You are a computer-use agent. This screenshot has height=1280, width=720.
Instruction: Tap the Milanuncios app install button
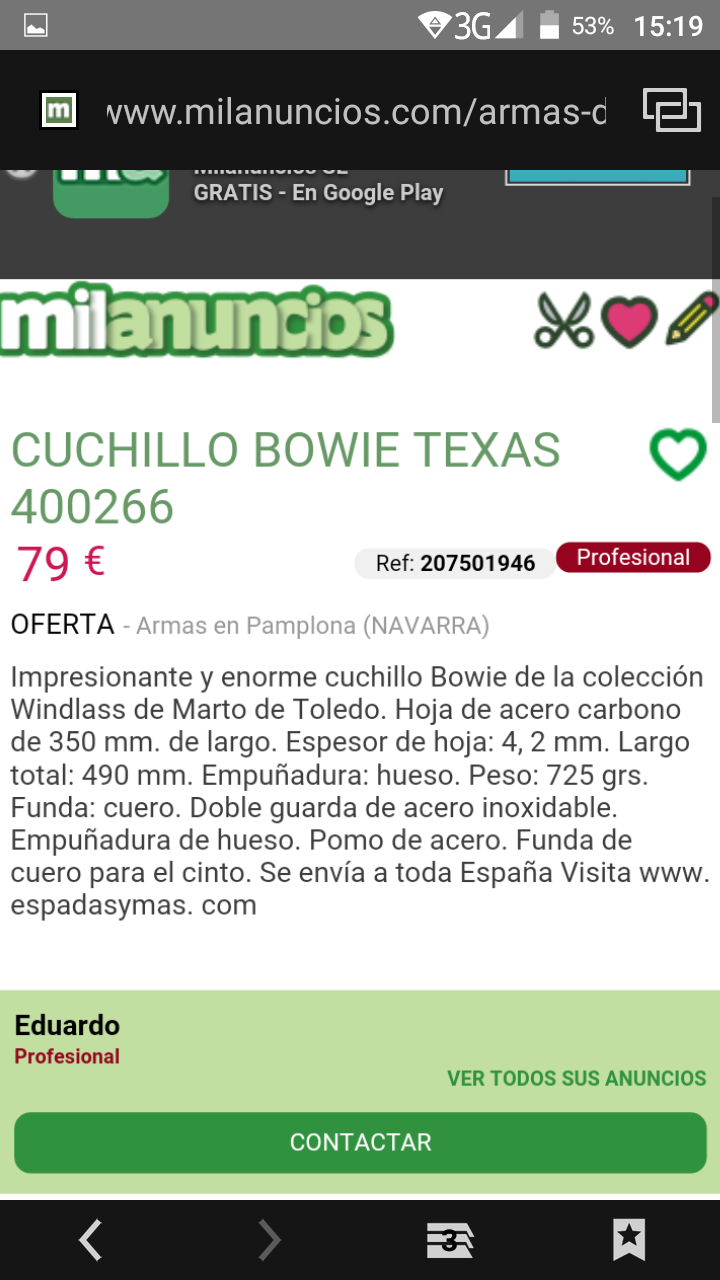point(597,175)
